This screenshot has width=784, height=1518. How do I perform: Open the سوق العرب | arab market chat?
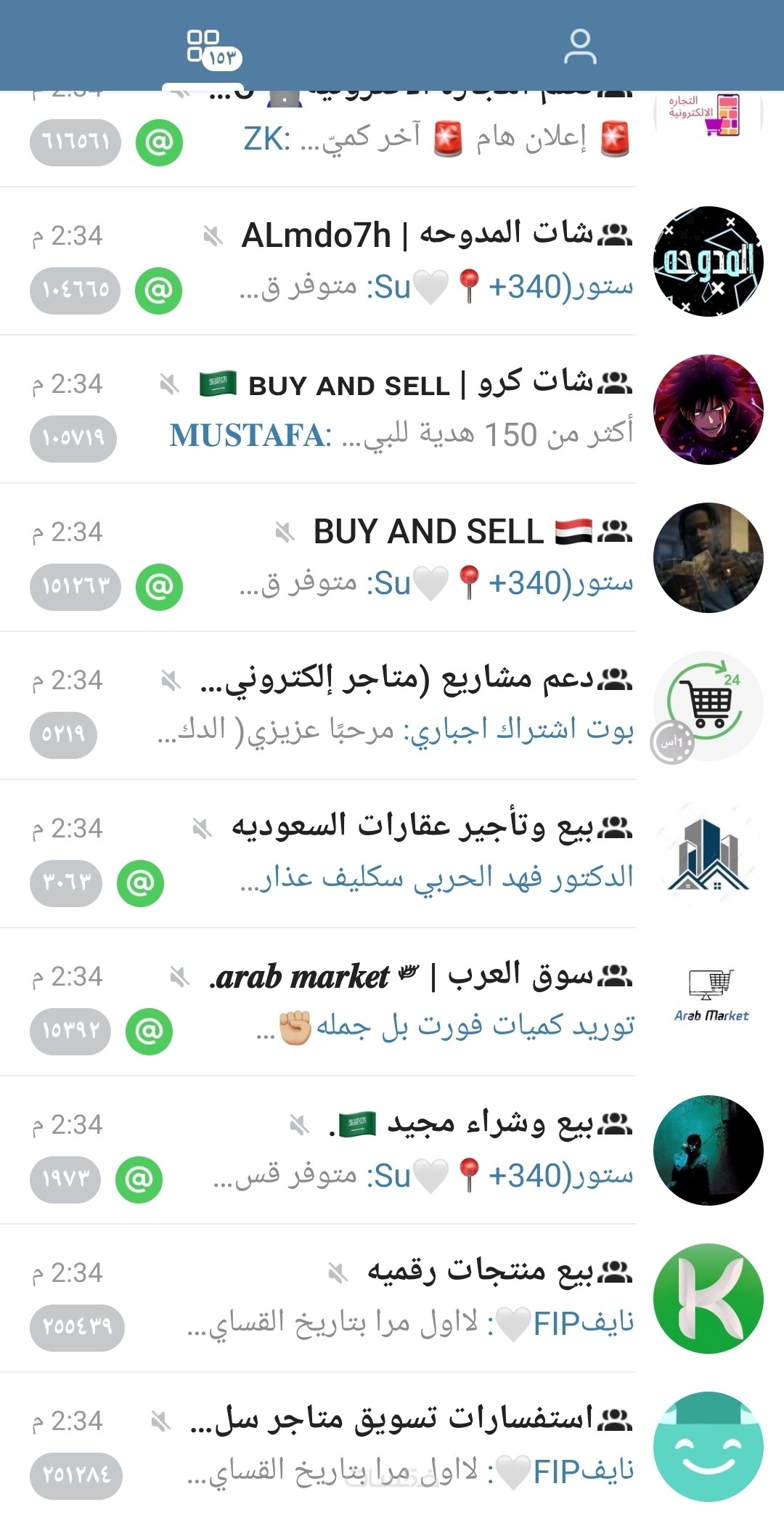(392, 1002)
